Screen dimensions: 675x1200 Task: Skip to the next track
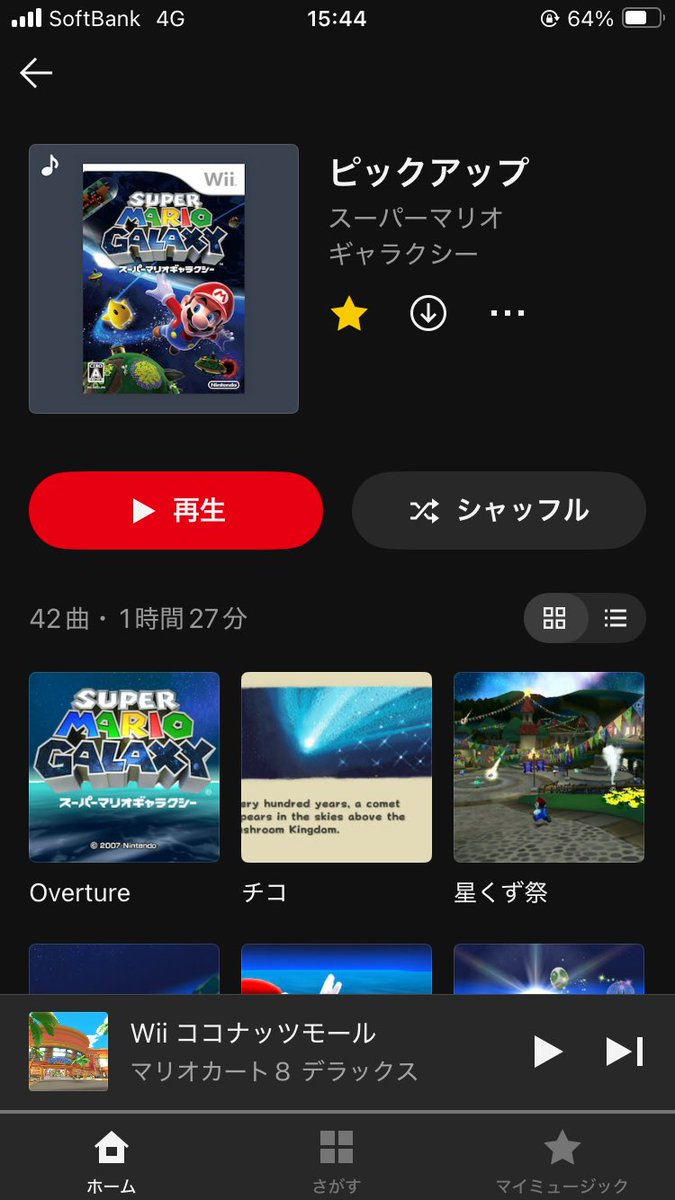point(625,1051)
